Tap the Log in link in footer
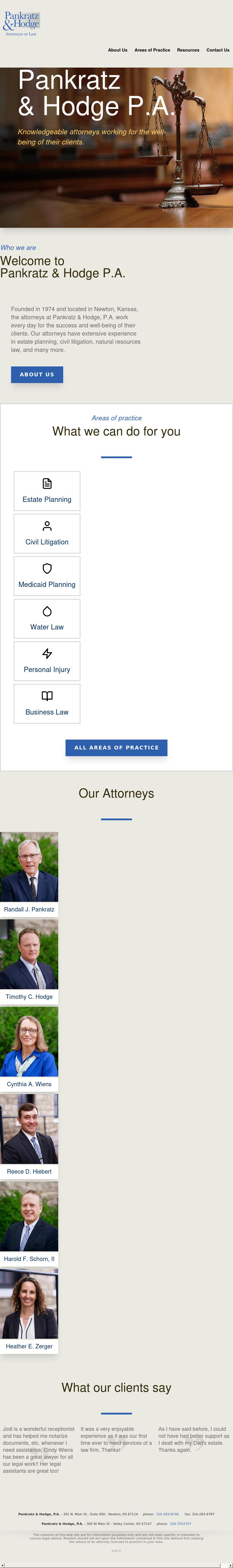 click(116, 1550)
